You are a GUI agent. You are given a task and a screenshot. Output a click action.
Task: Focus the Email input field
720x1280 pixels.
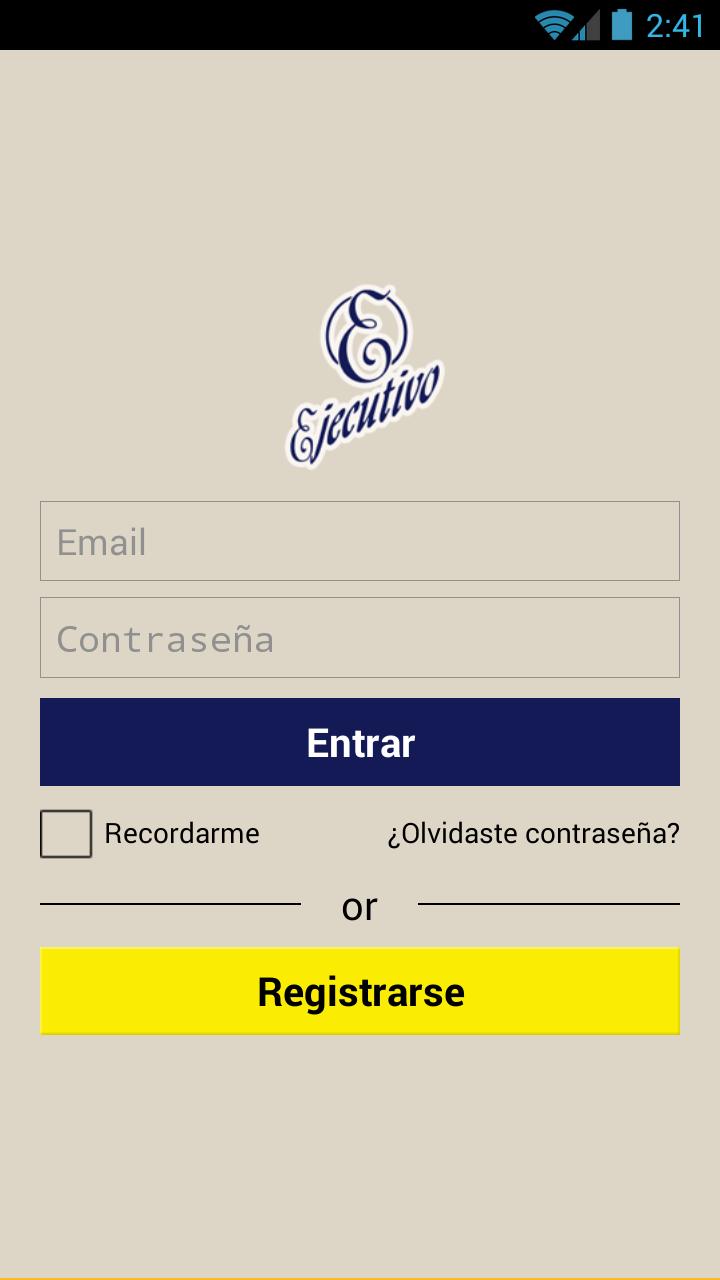pos(359,541)
